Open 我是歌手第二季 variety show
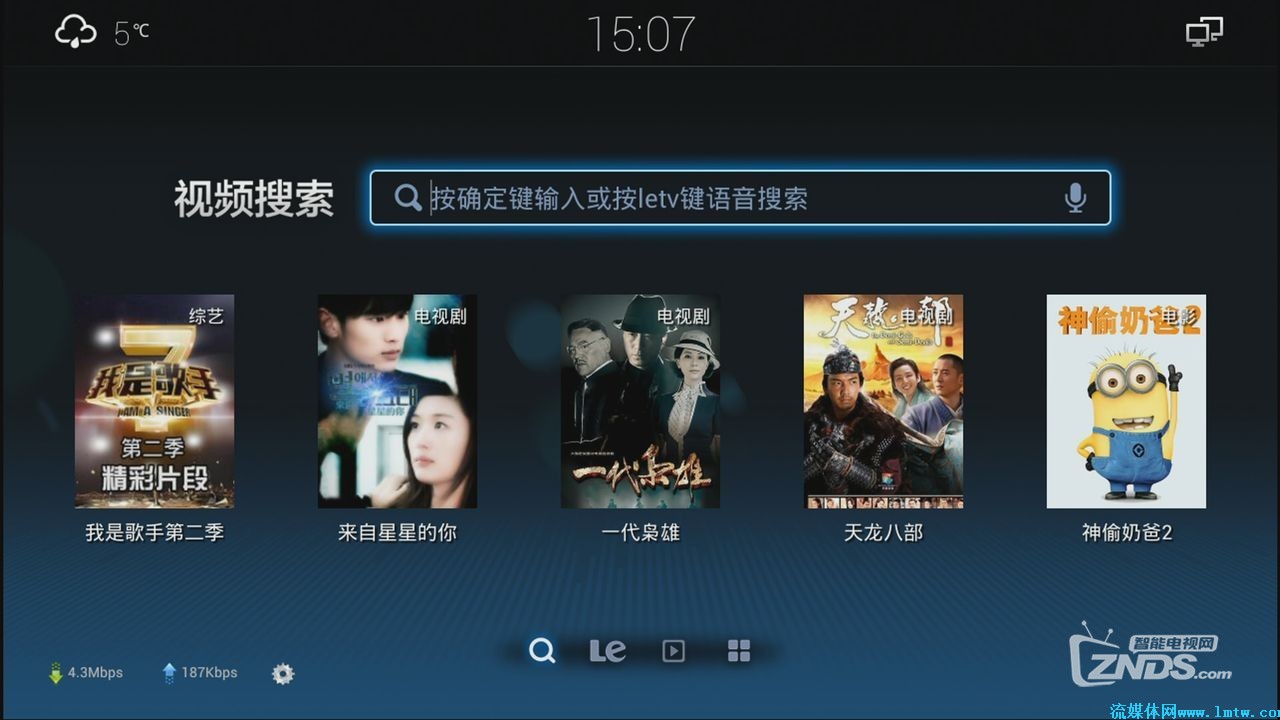Screen dimensions: 1280x720 [x=154, y=401]
